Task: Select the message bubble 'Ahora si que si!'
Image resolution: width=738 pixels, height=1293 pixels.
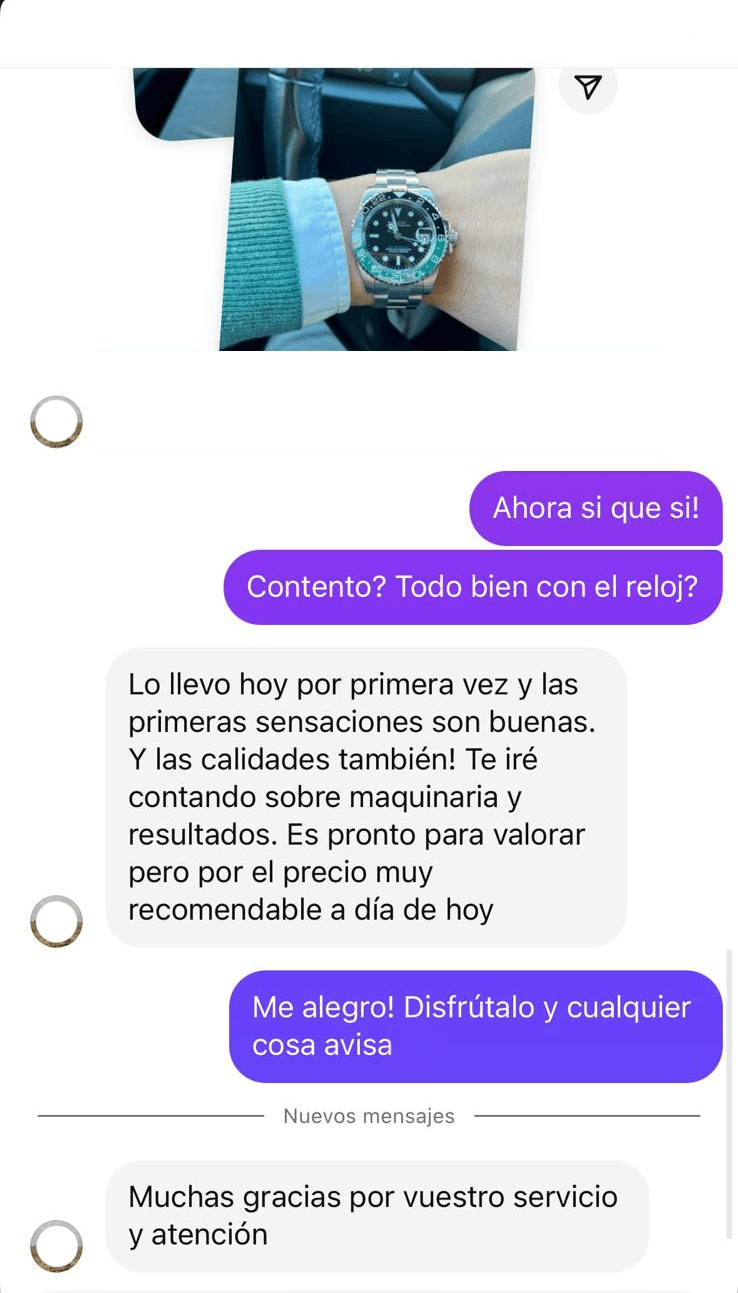Action: tap(596, 508)
